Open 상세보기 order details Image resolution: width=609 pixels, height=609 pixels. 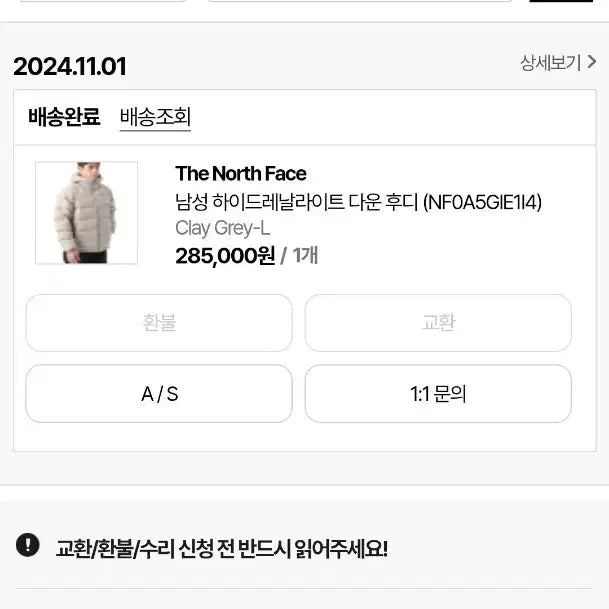point(557,63)
